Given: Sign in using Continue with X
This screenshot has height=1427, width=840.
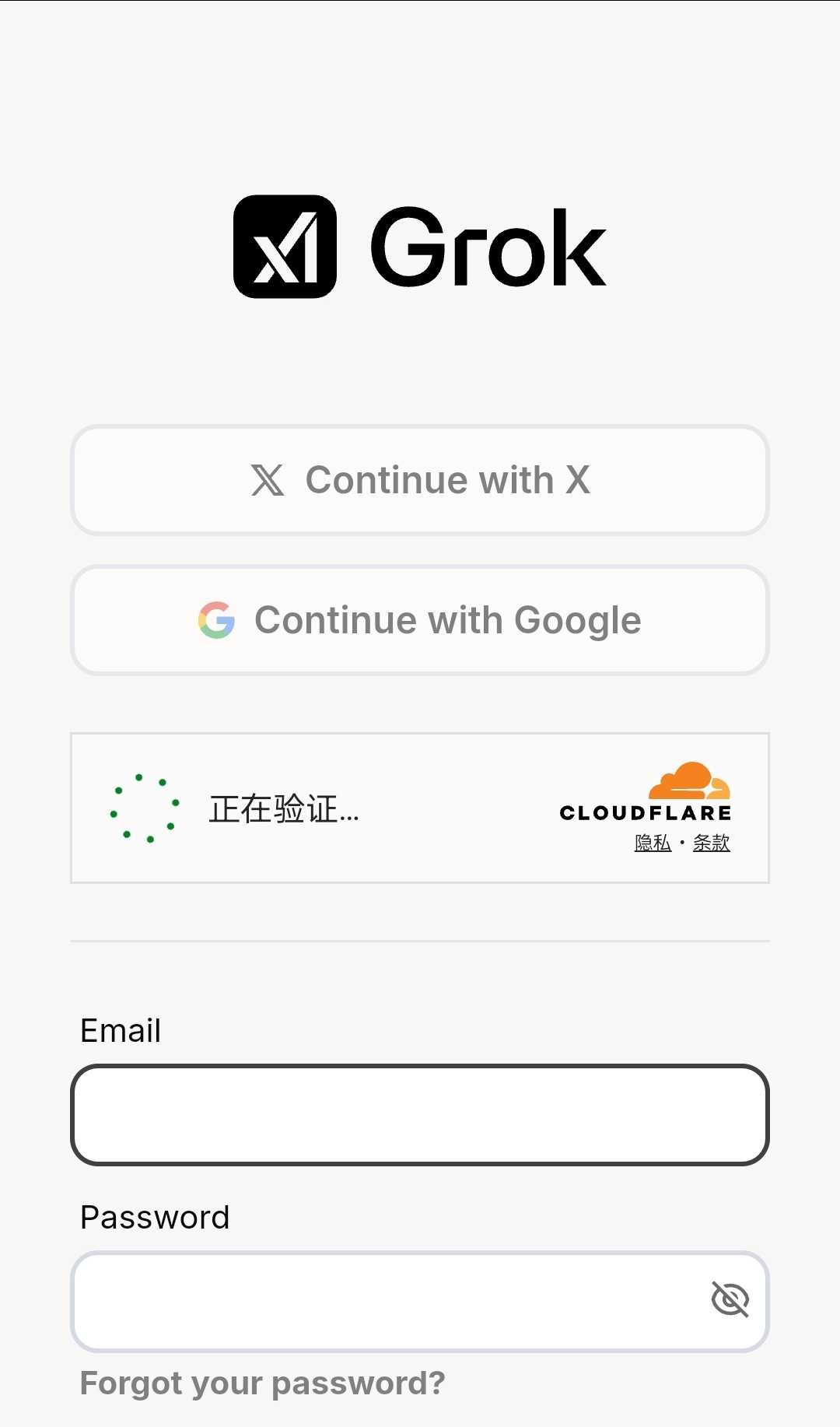Looking at the screenshot, I should click(x=420, y=480).
